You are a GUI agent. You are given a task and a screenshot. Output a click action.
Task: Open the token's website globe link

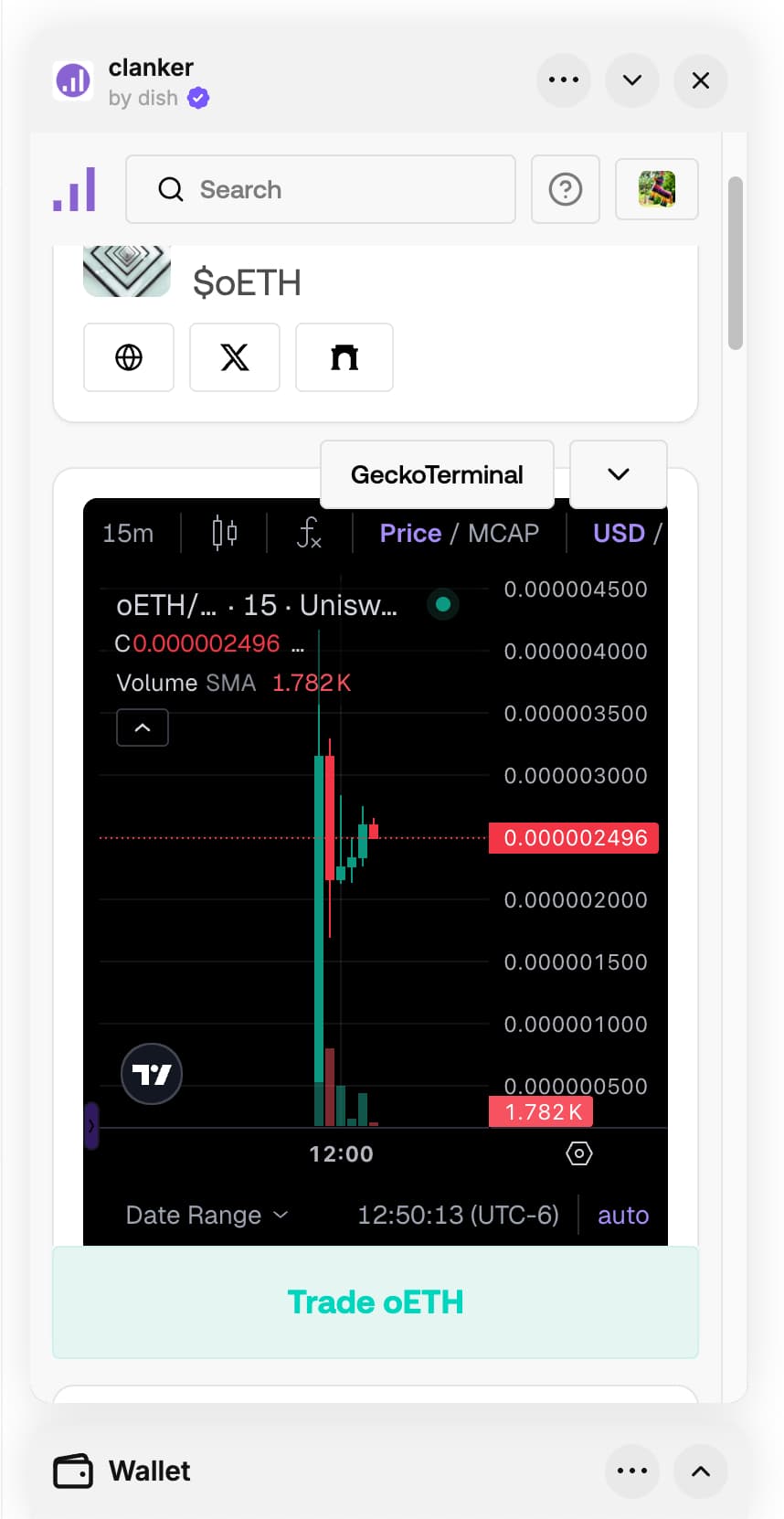(x=129, y=357)
